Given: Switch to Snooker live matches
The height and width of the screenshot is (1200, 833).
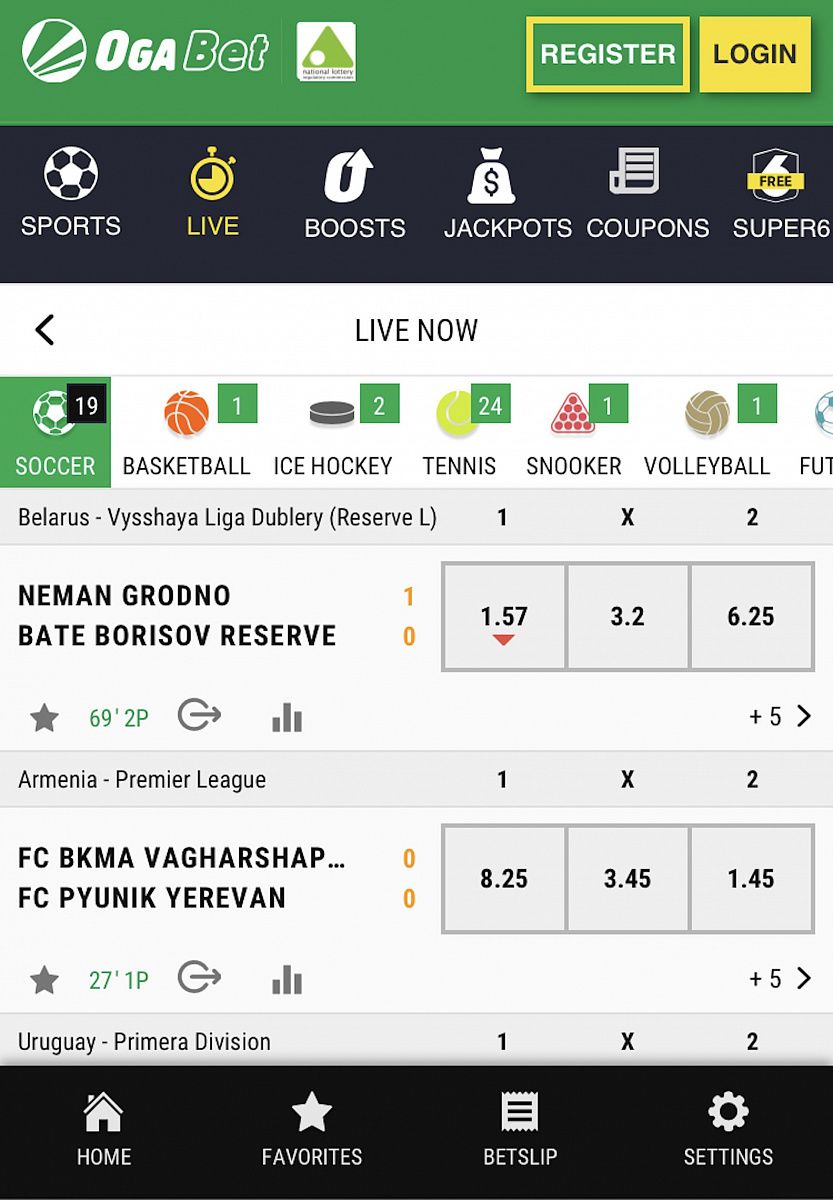Looking at the screenshot, I should (573, 434).
